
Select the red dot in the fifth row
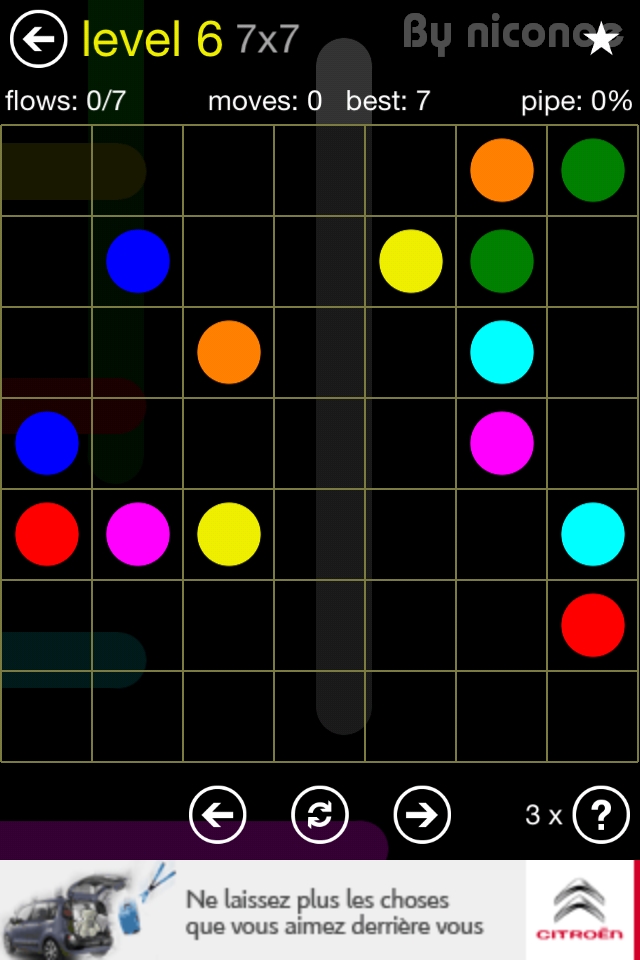(47, 534)
